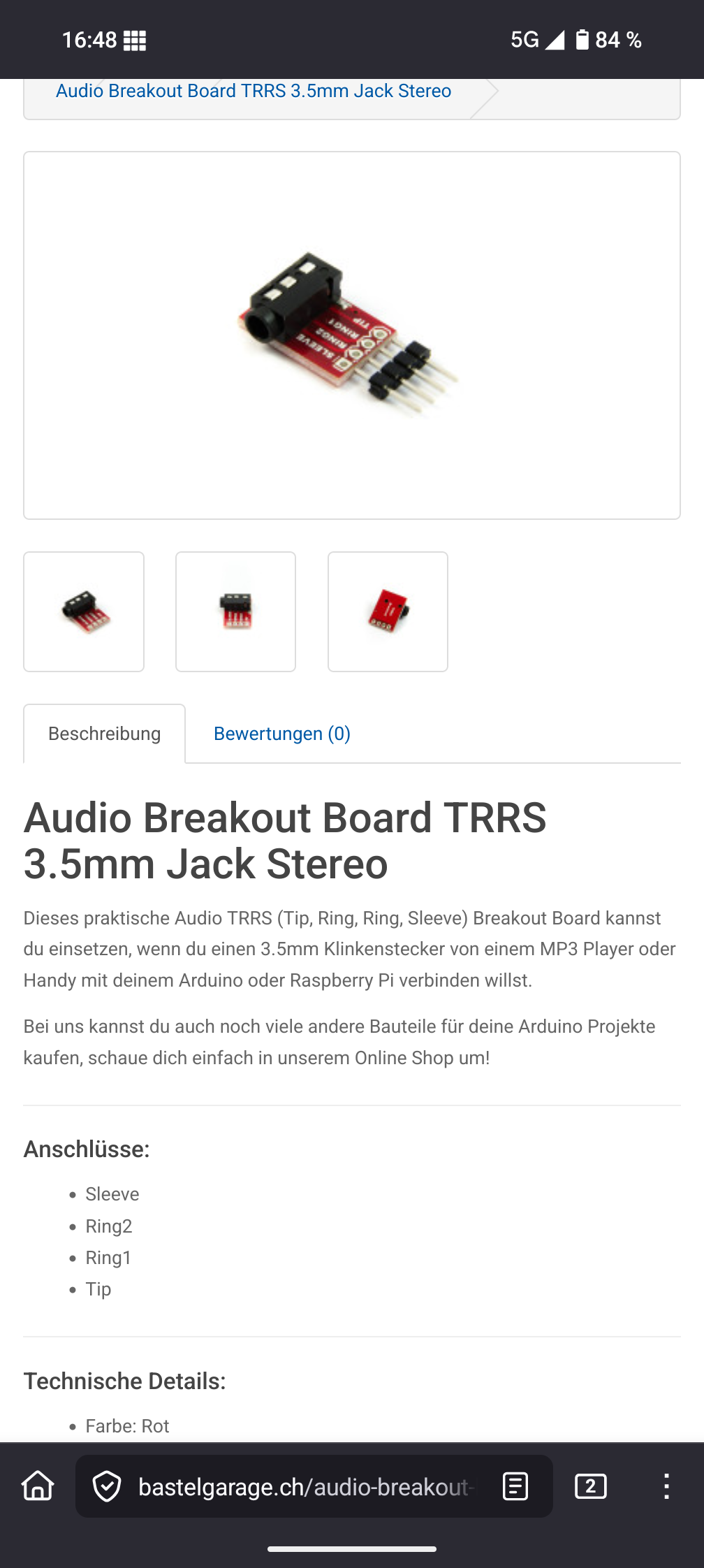Switch to the Bewertungen (0) tab
Screen dimensions: 704x1568
point(281,734)
